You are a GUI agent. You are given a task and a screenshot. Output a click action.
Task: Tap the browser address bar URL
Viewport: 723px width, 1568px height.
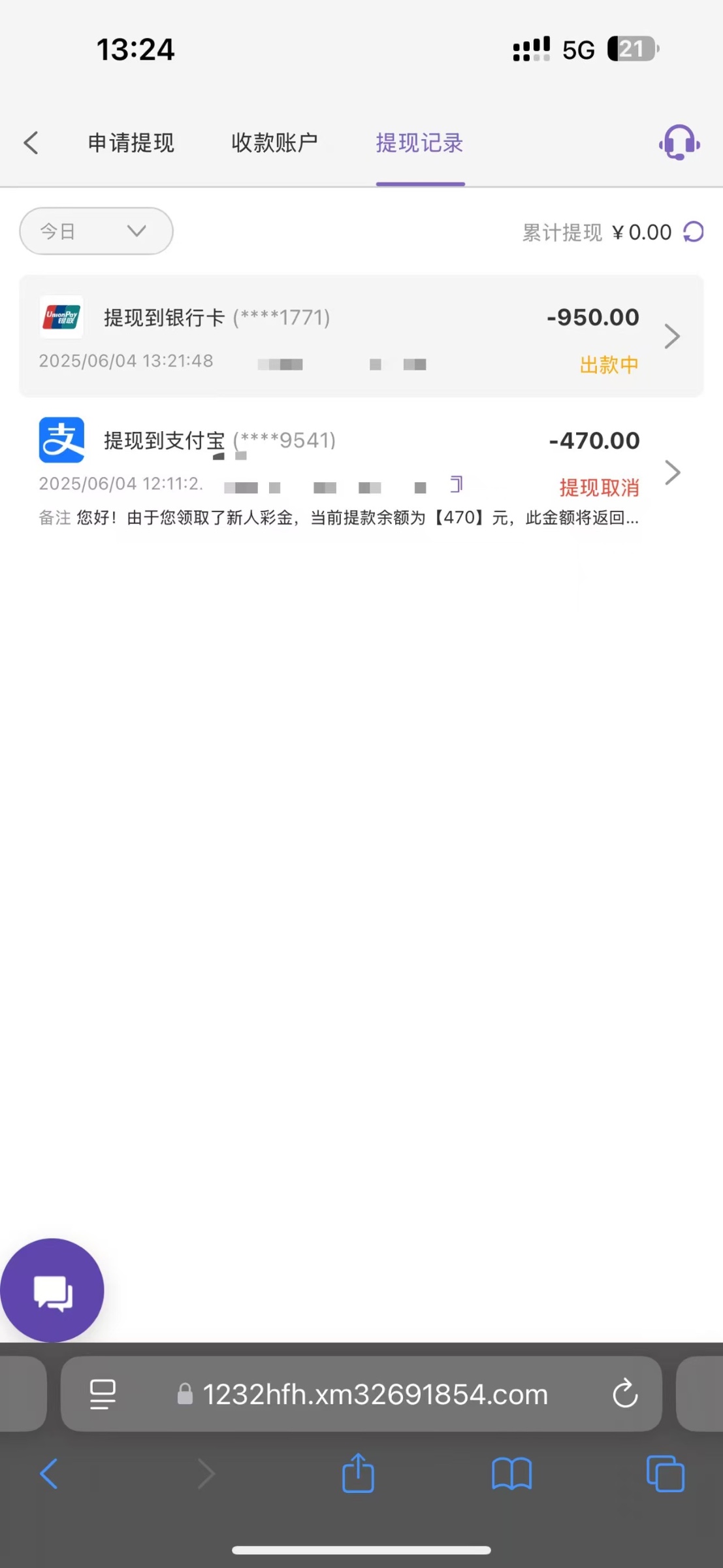[375, 1395]
